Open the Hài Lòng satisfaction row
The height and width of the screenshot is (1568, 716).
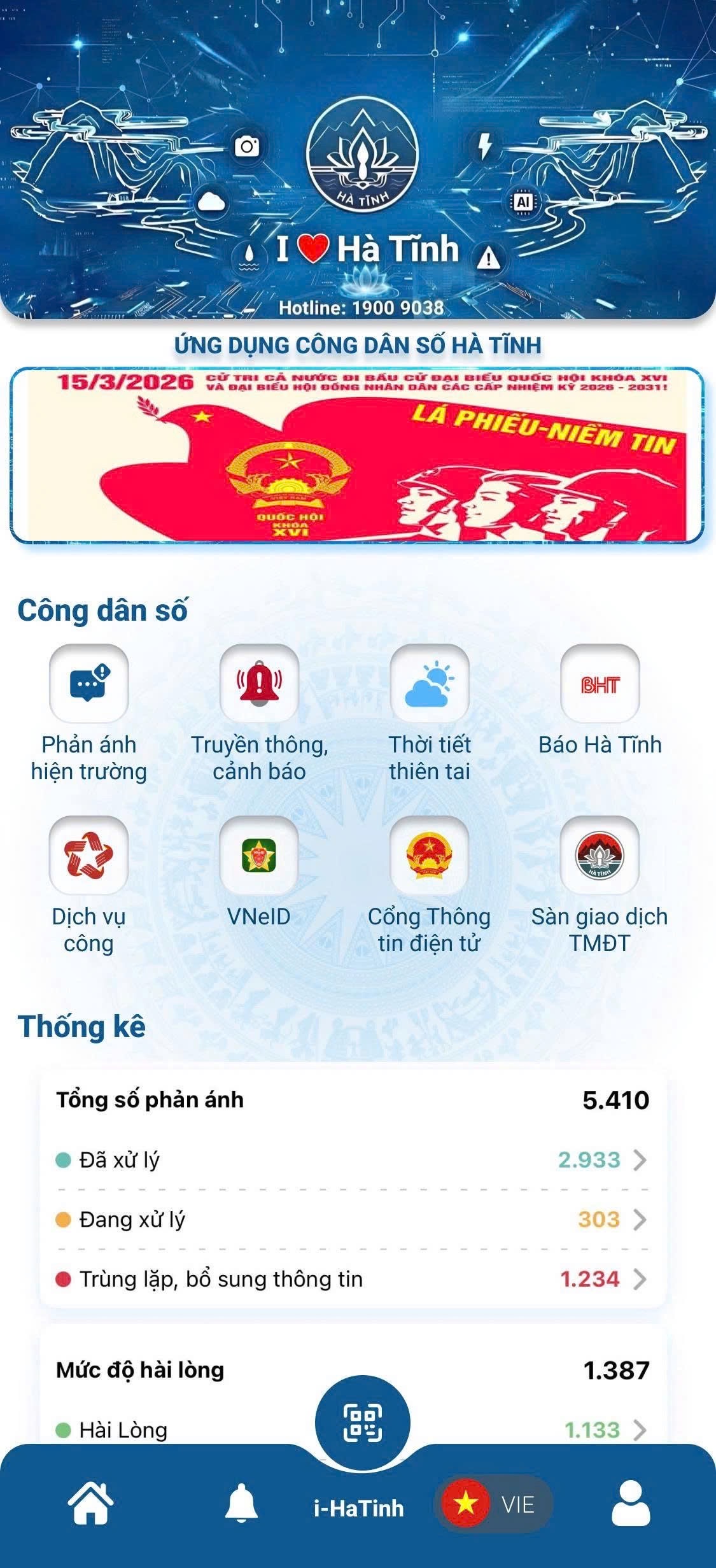191,1430
